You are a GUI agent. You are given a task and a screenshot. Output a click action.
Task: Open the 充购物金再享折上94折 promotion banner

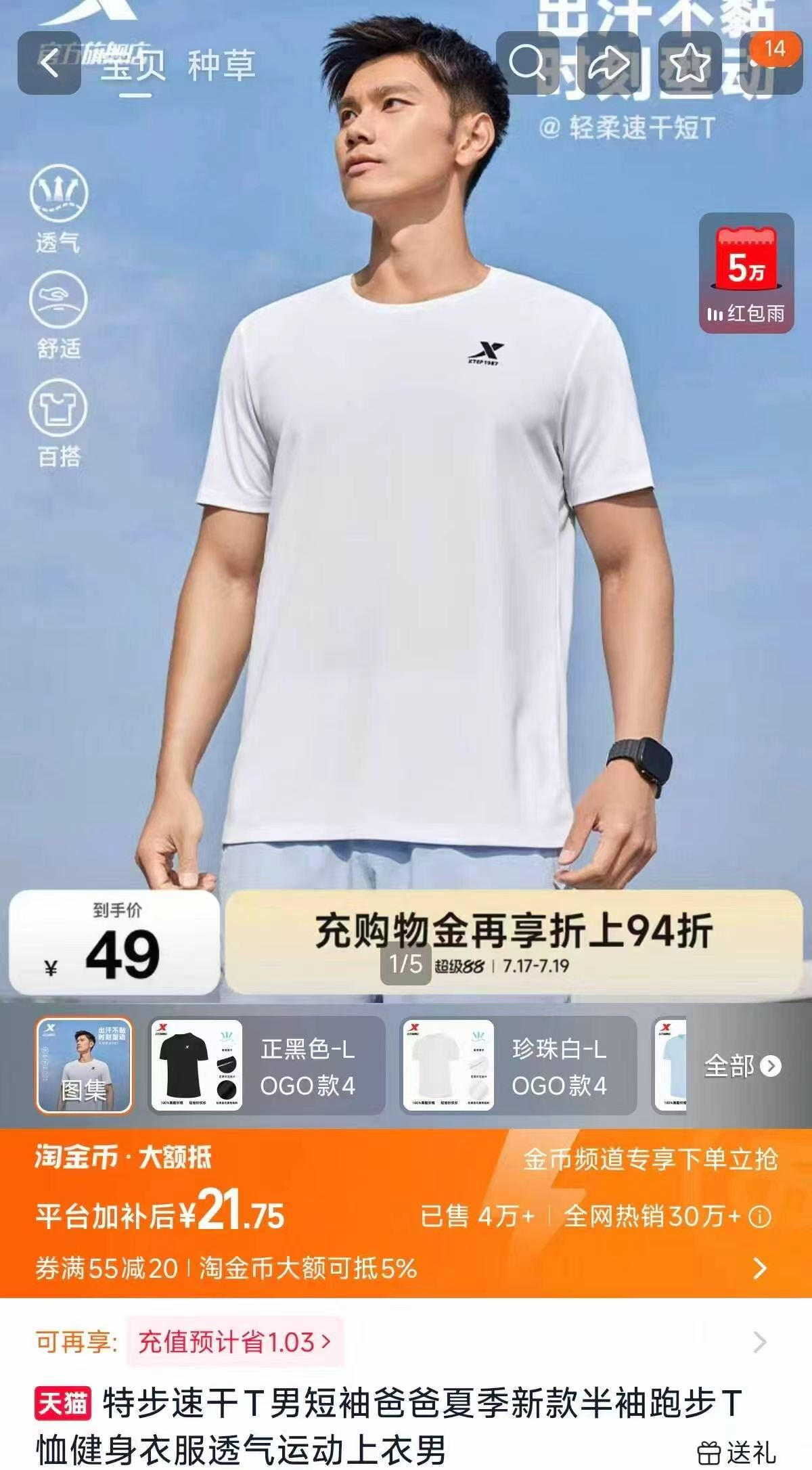click(514, 942)
